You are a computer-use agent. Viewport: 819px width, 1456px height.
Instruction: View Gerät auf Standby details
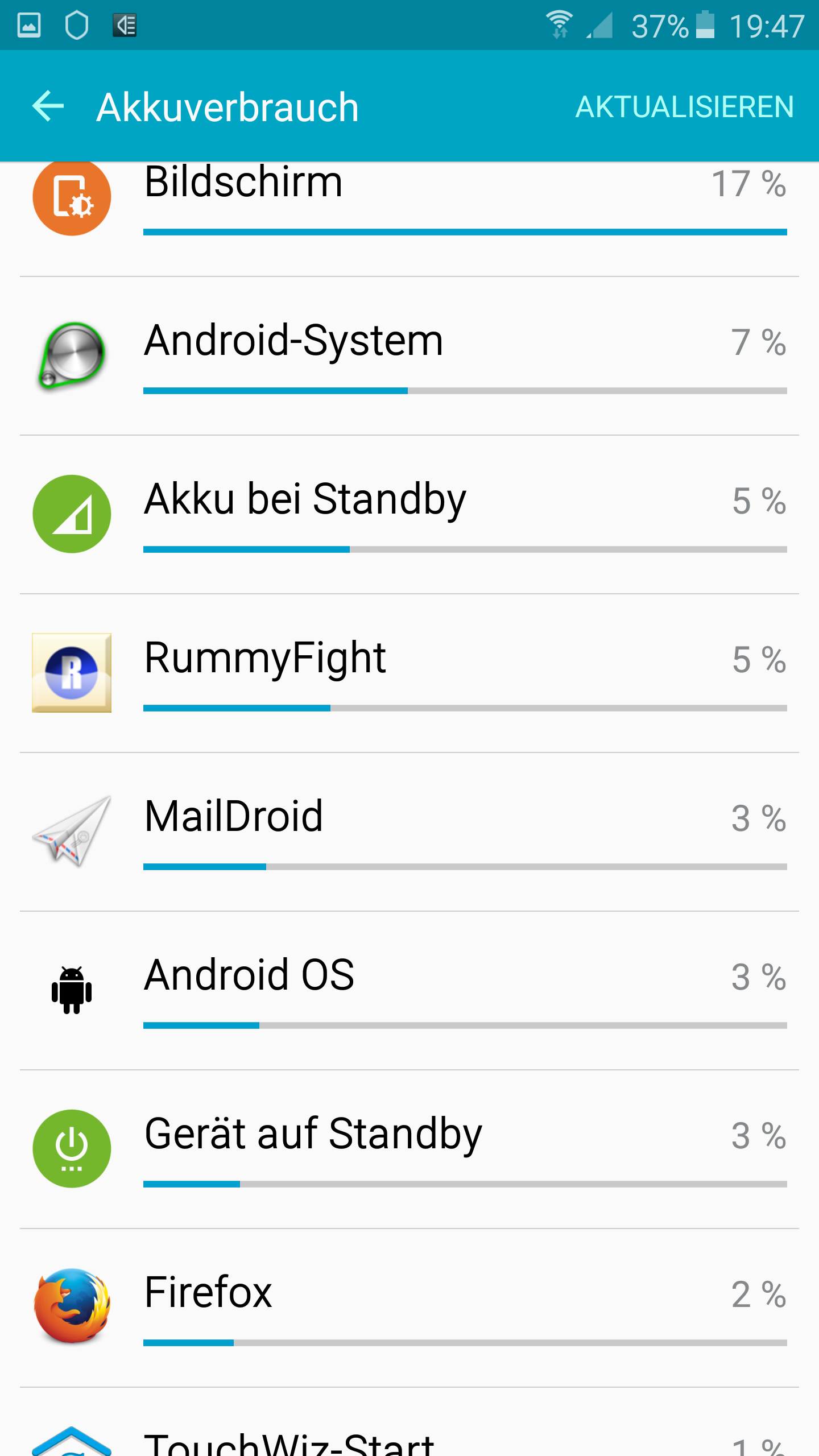(409, 1150)
